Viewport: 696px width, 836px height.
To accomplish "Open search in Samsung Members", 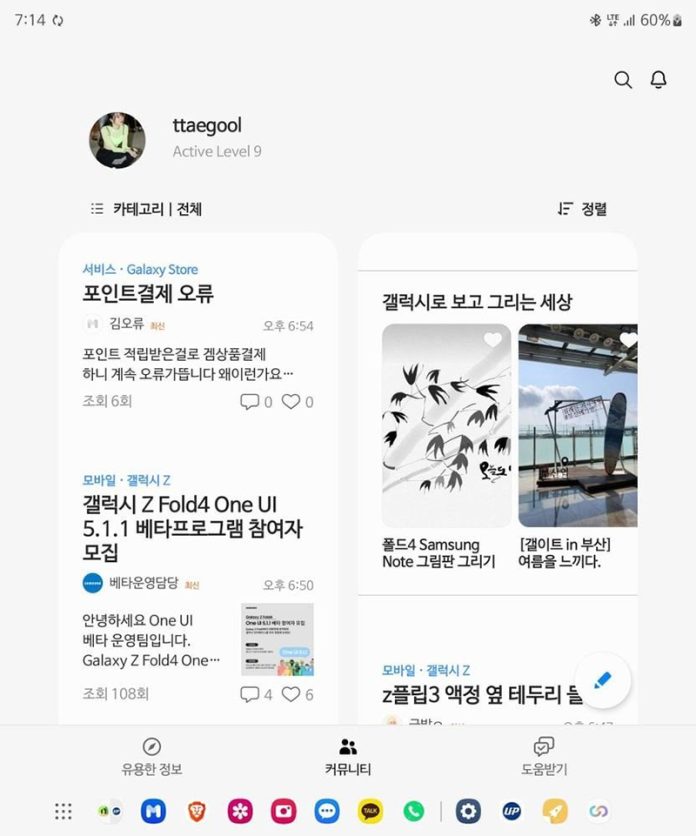I will click(623, 81).
